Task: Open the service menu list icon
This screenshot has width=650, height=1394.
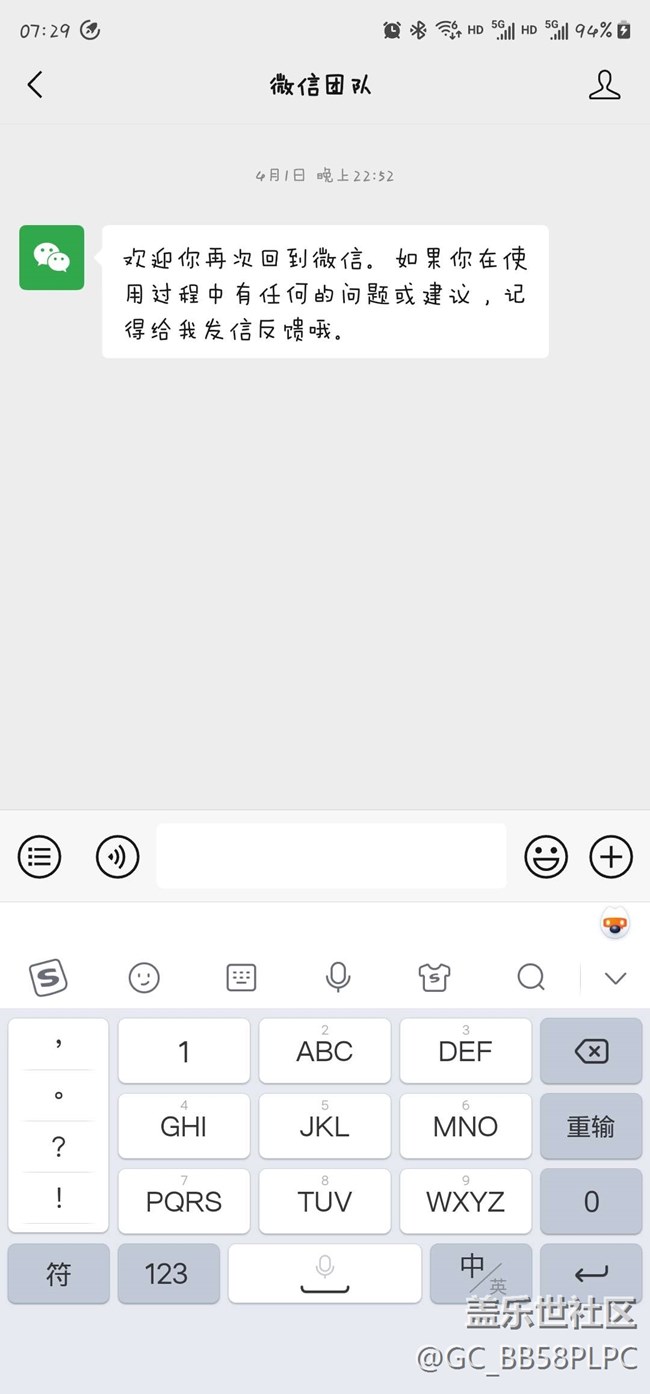Action: click(40, 856)
